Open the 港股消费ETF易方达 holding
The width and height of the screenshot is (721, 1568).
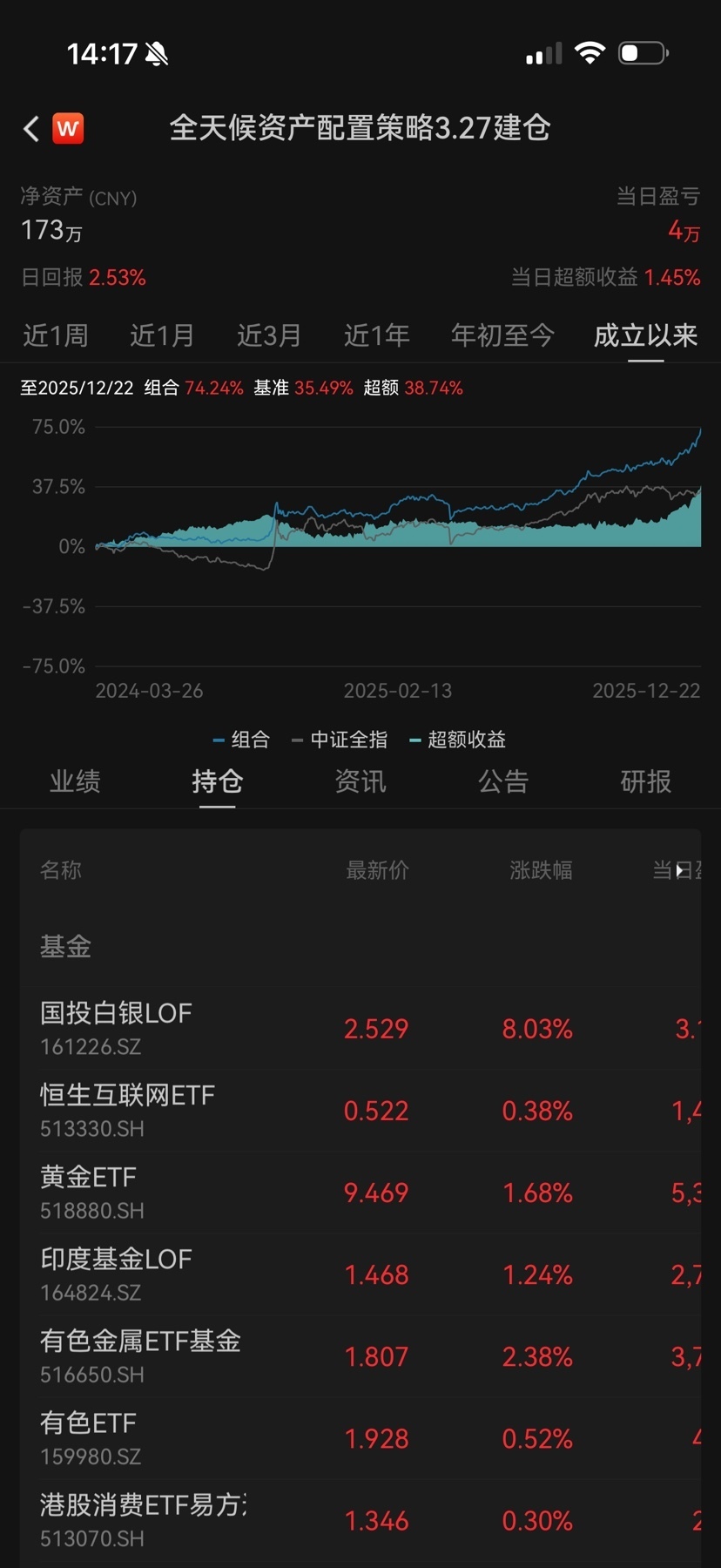143,1519
